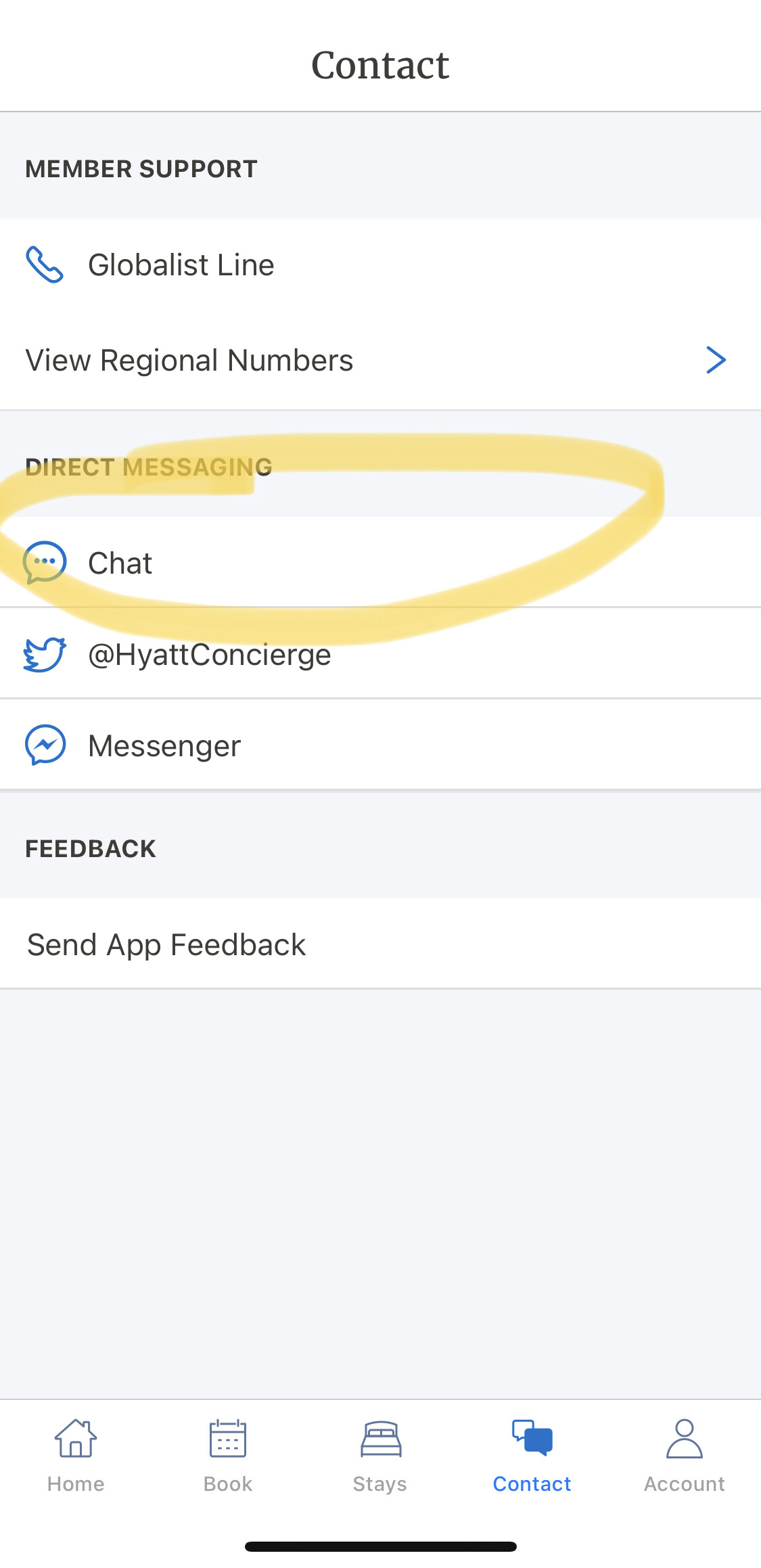The image size is (761, 1568).
Task: Contact via Messenger
Action: pyautogui.click(x=164, y=745)
